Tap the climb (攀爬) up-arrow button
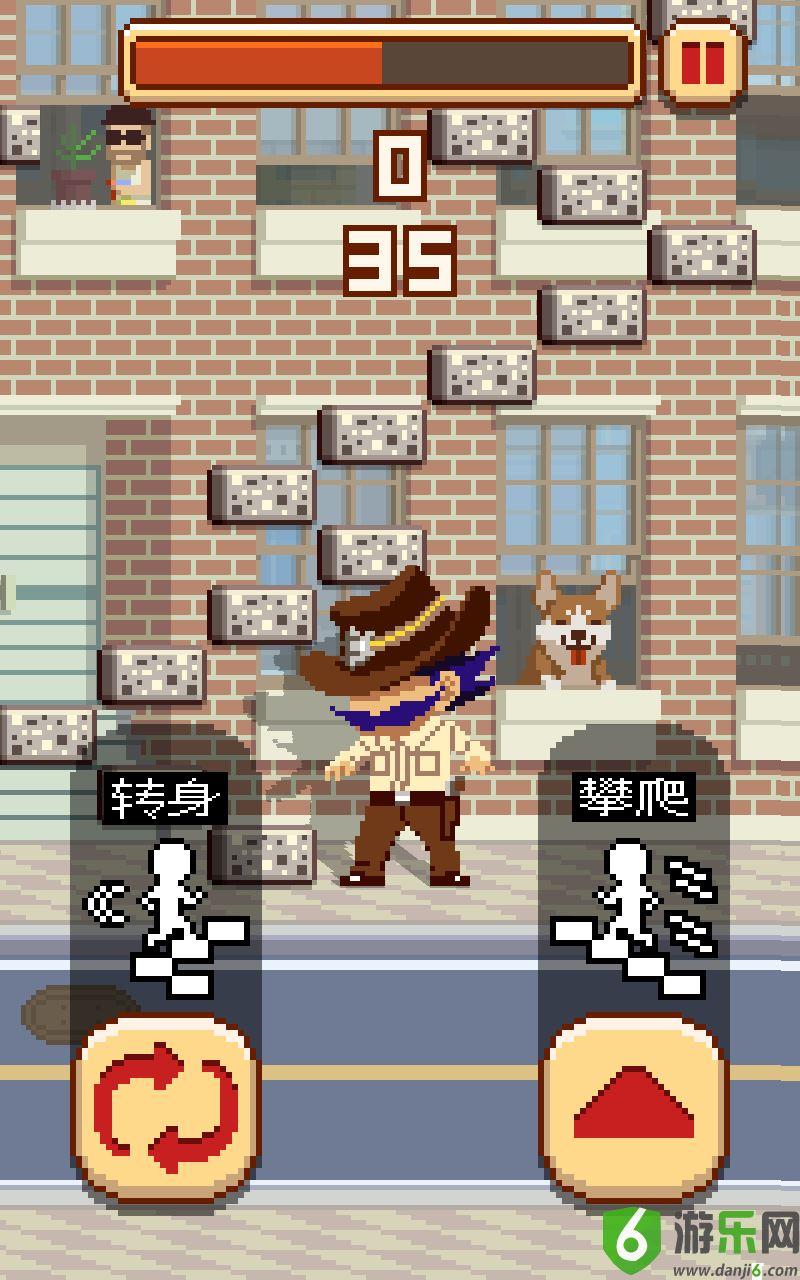Screen dimensions: 800x1280 tap(634, 1109)
